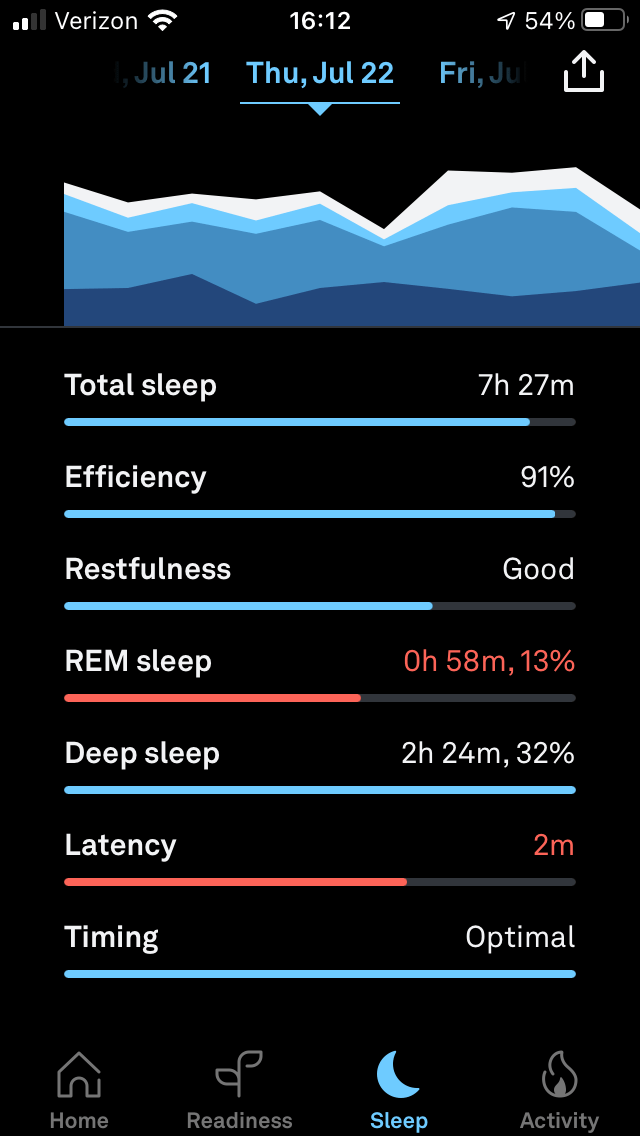Open the Deep sleep contributor
Image resolution: width=640 pixels, height=1136 pixels.
(x=320, y=766)
